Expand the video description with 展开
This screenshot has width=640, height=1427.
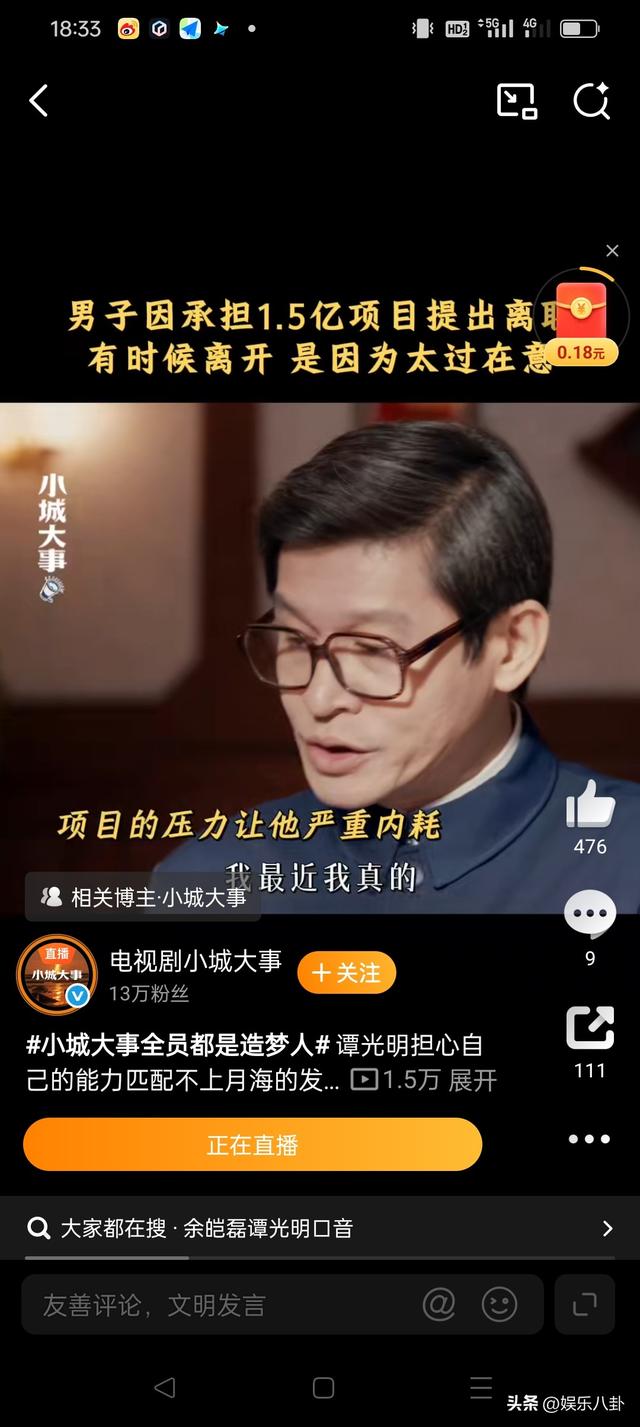pyautogui.click(x=473, y=1080)
